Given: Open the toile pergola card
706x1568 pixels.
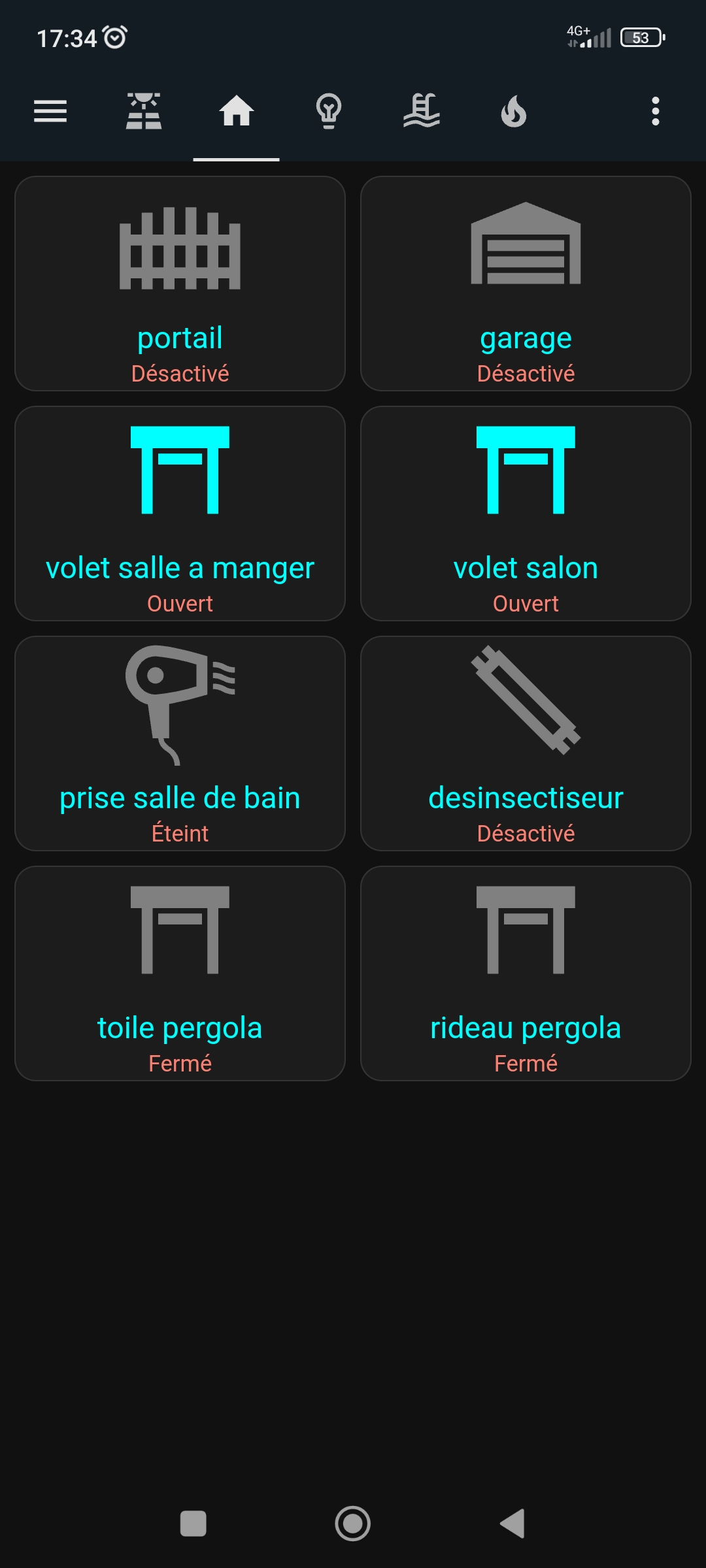Looking at the screenshot, I should pos(180,973).
